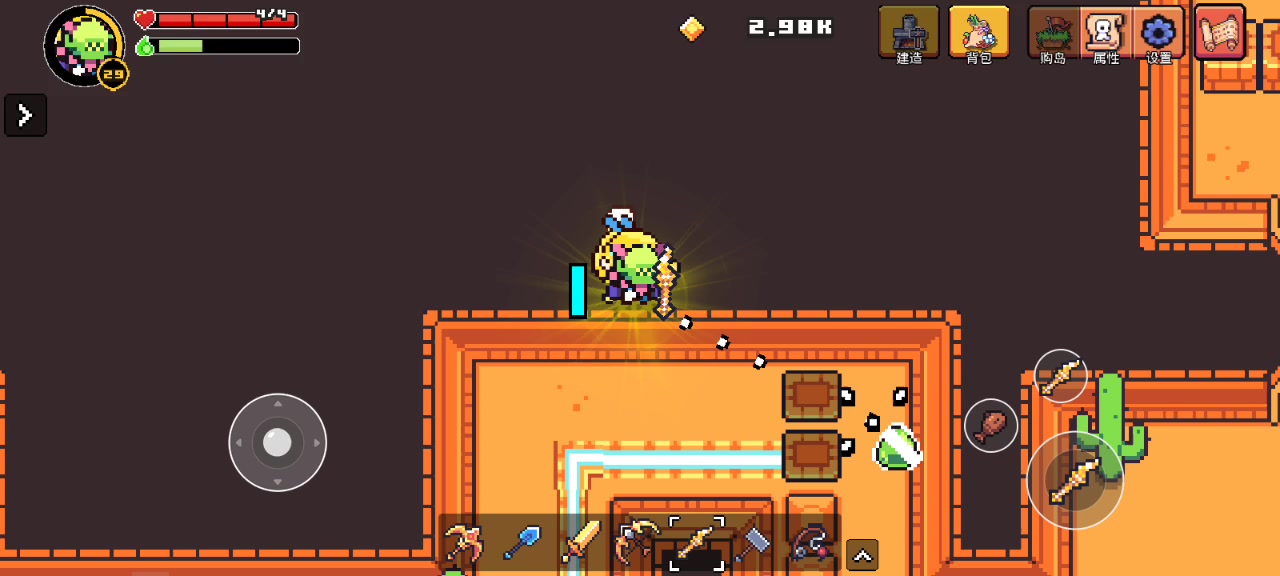1280x576 pixels.
Task: Select the golden bow in the hotbar
Action: 638,543
